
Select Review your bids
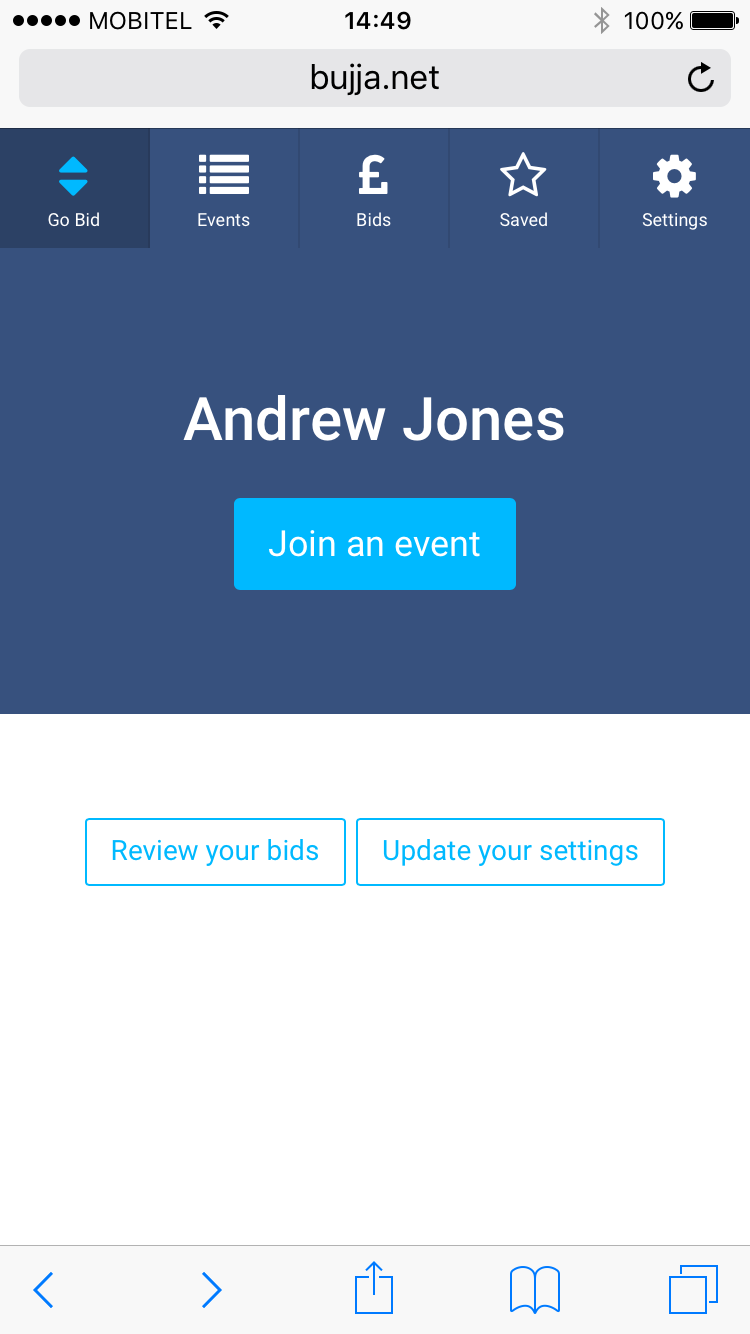coord(215,852)
